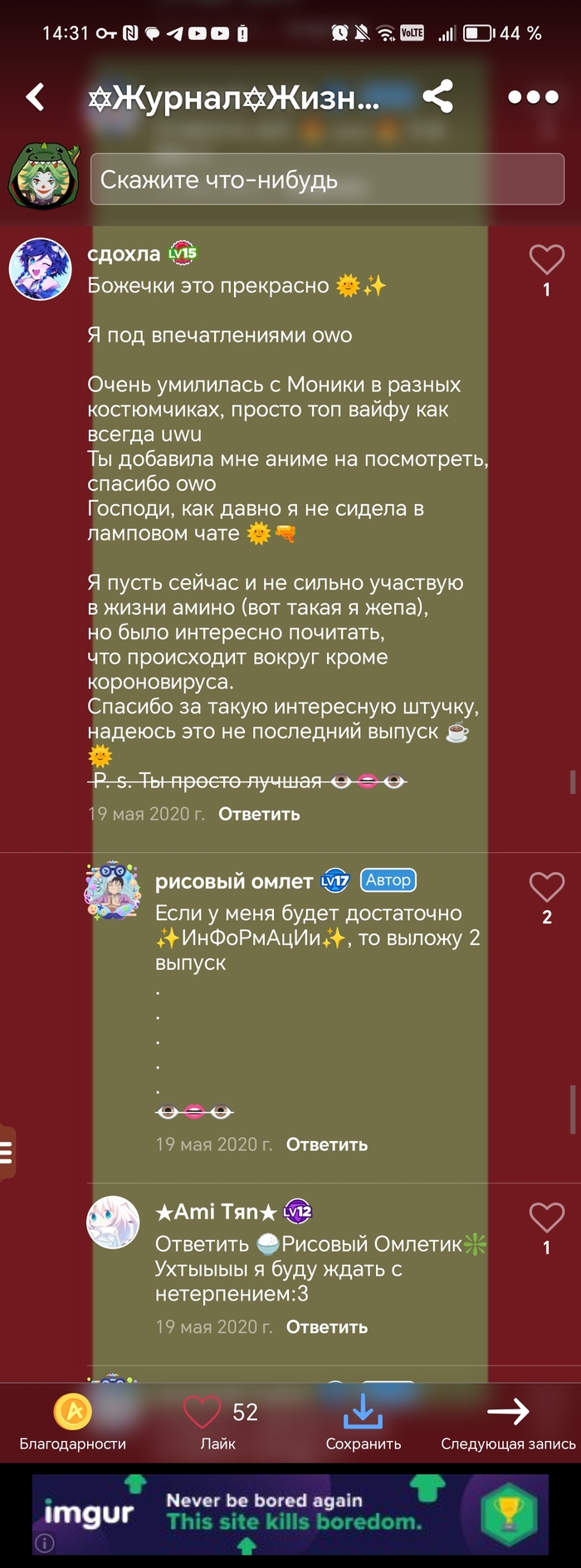
Task: Open the three-dot overflow menu
Action: (x=533, y=97)
